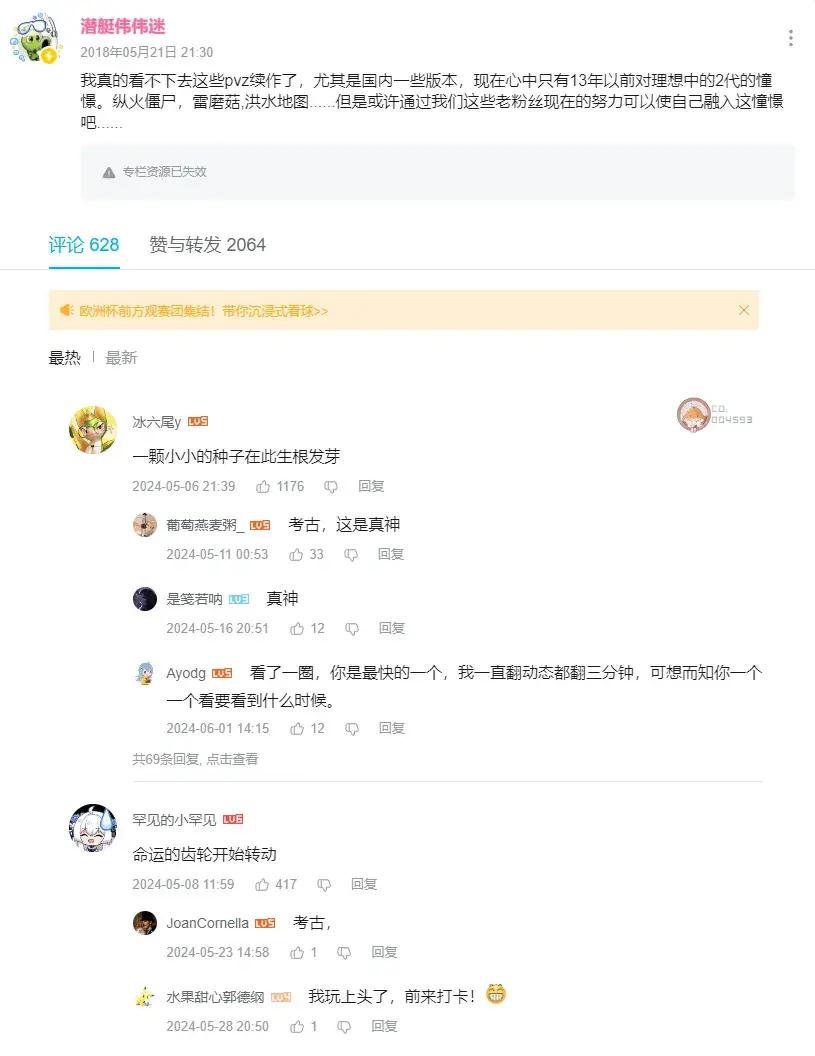815x1056 pixels.
Task: Open 潜艇伟伟迷's profile from the username
Action: click(123, 27)
